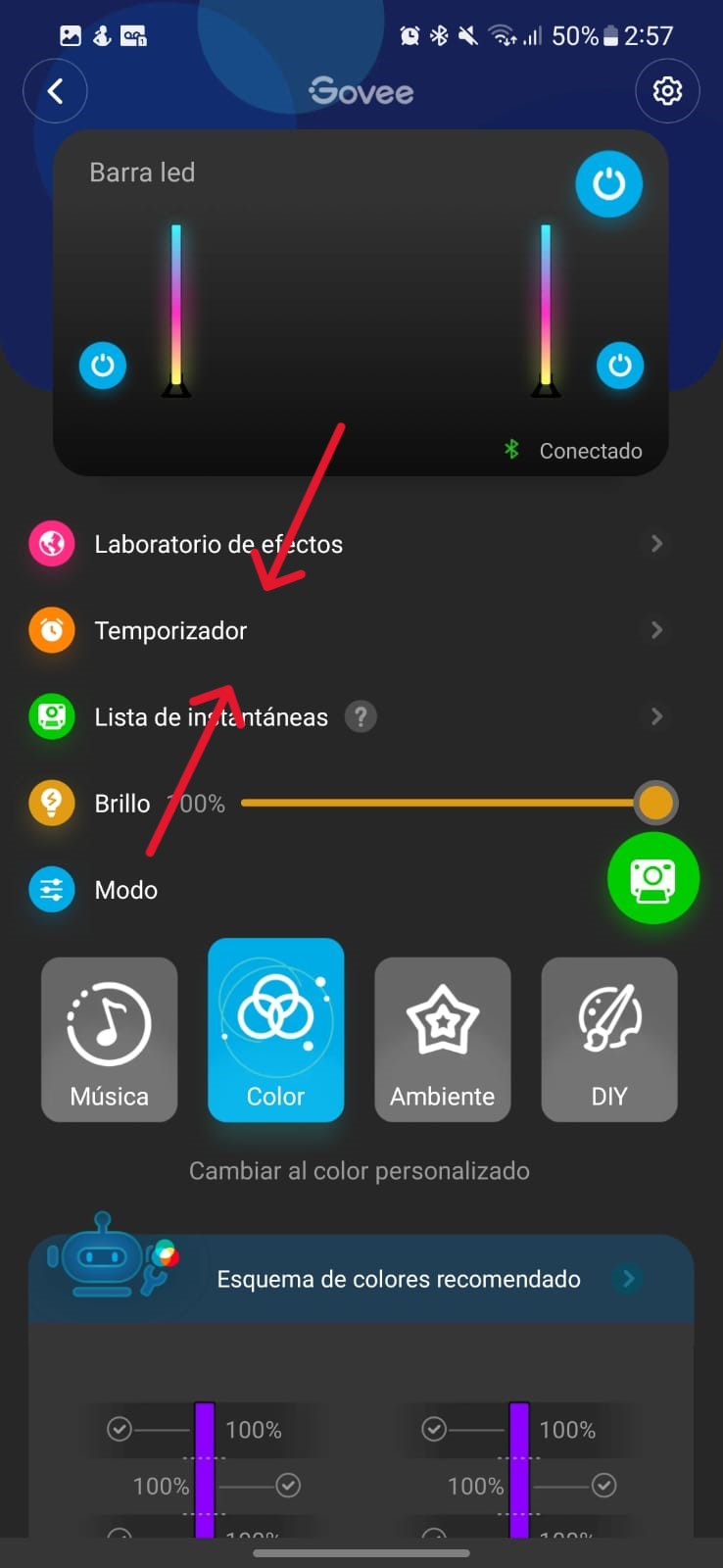Viewport: 723px width, 1568px height.
Task: Tap the green snapshot floating button
Action: pos(652,878)
